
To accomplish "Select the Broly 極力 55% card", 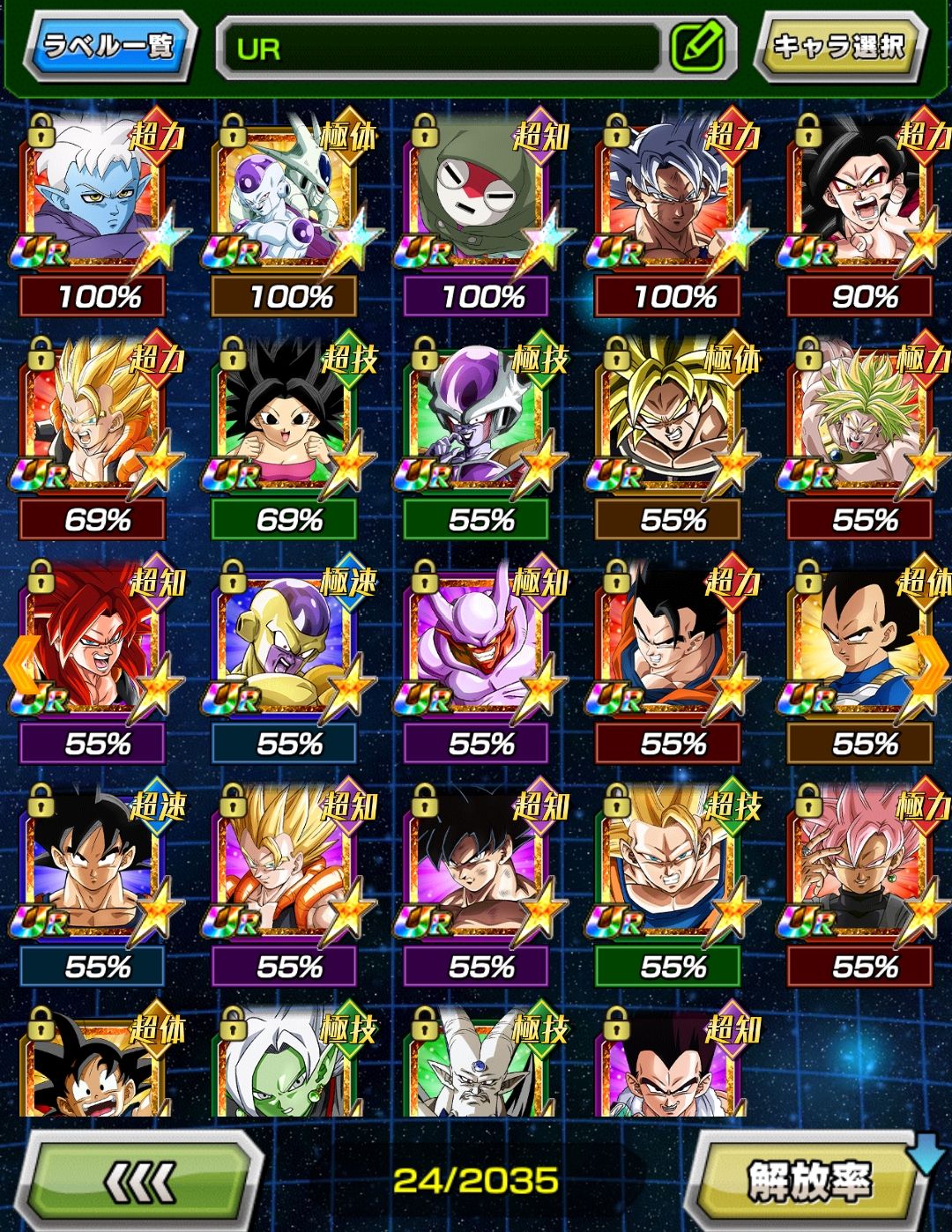I will (x=859, y=421).
